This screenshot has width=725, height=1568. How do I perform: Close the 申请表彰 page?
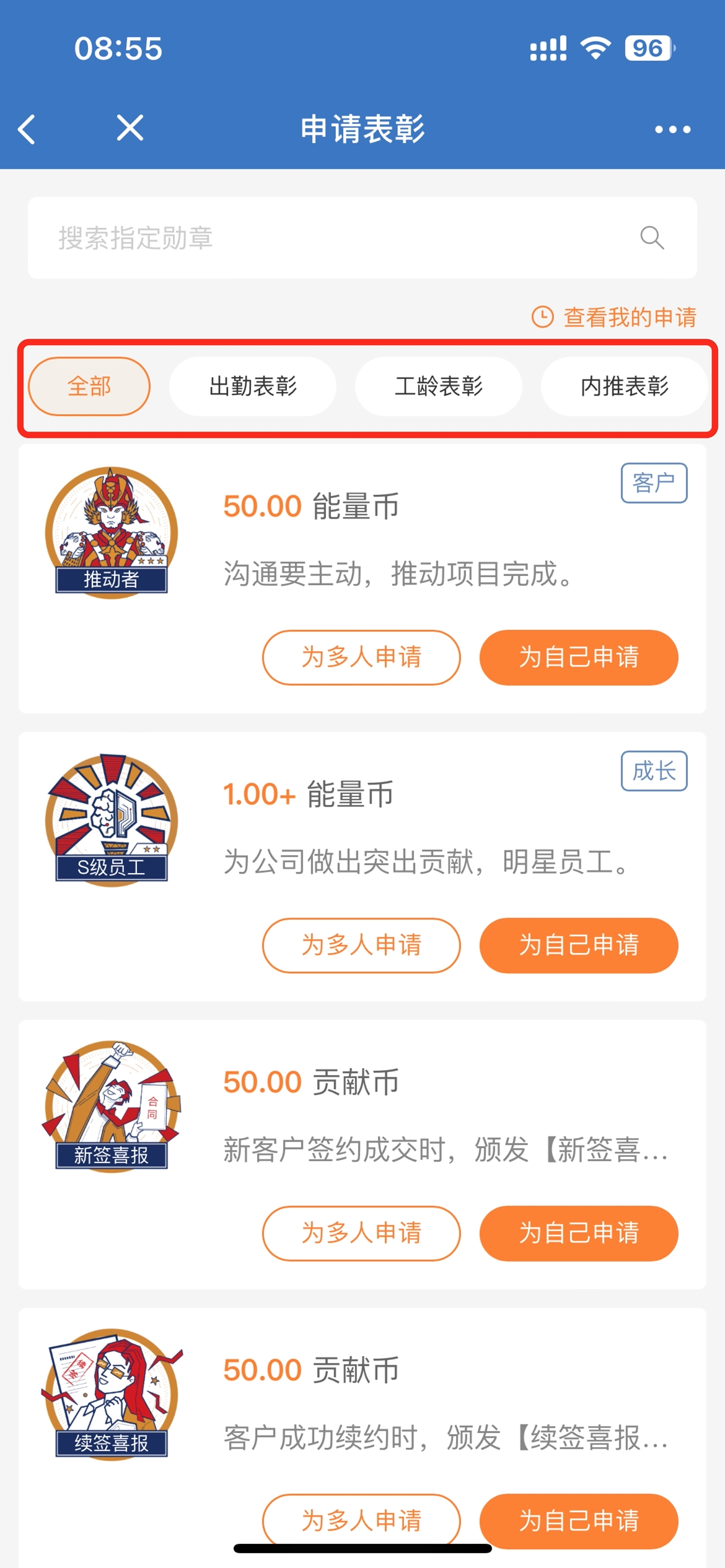click(x=130, y=128)
